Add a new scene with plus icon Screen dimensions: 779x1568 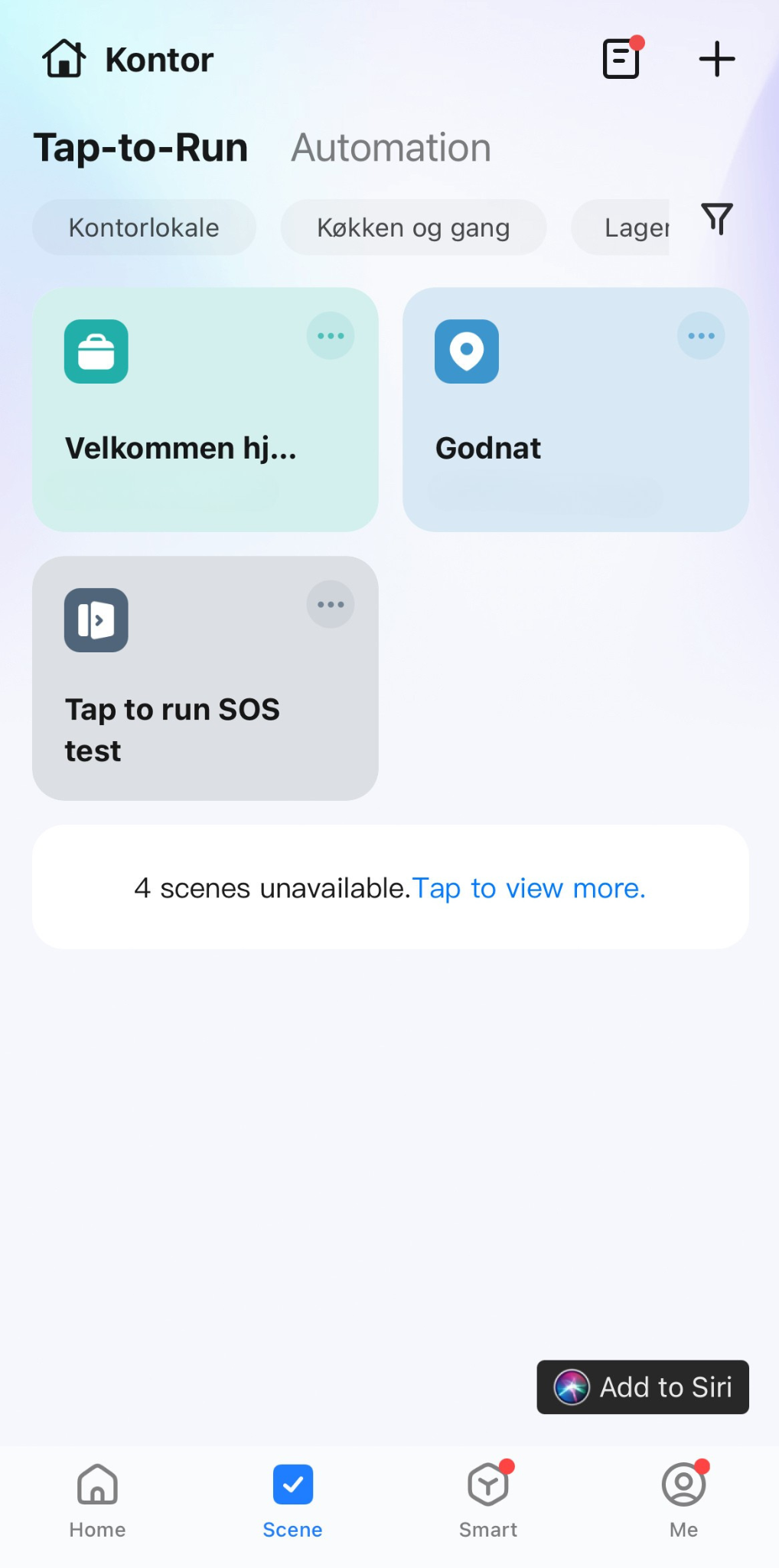coord(717,59)
